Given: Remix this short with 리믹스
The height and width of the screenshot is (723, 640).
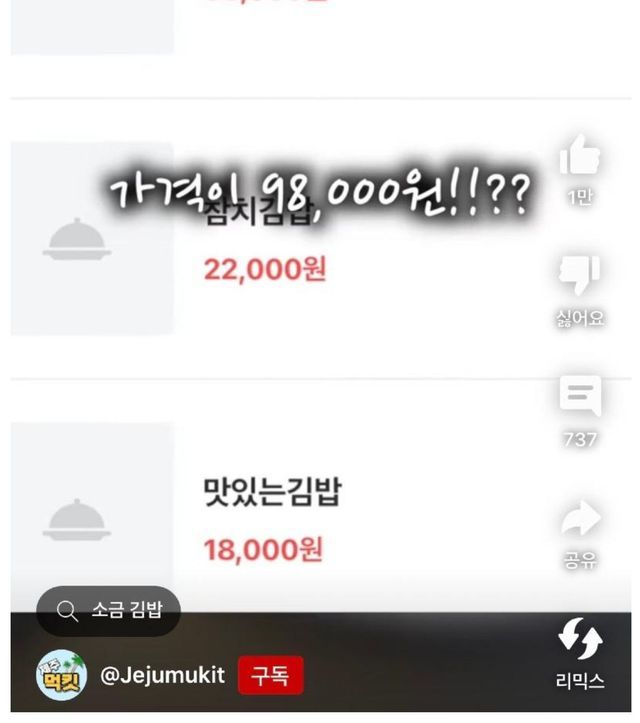Looking at the screenshot, I should (x=580, y=640).
